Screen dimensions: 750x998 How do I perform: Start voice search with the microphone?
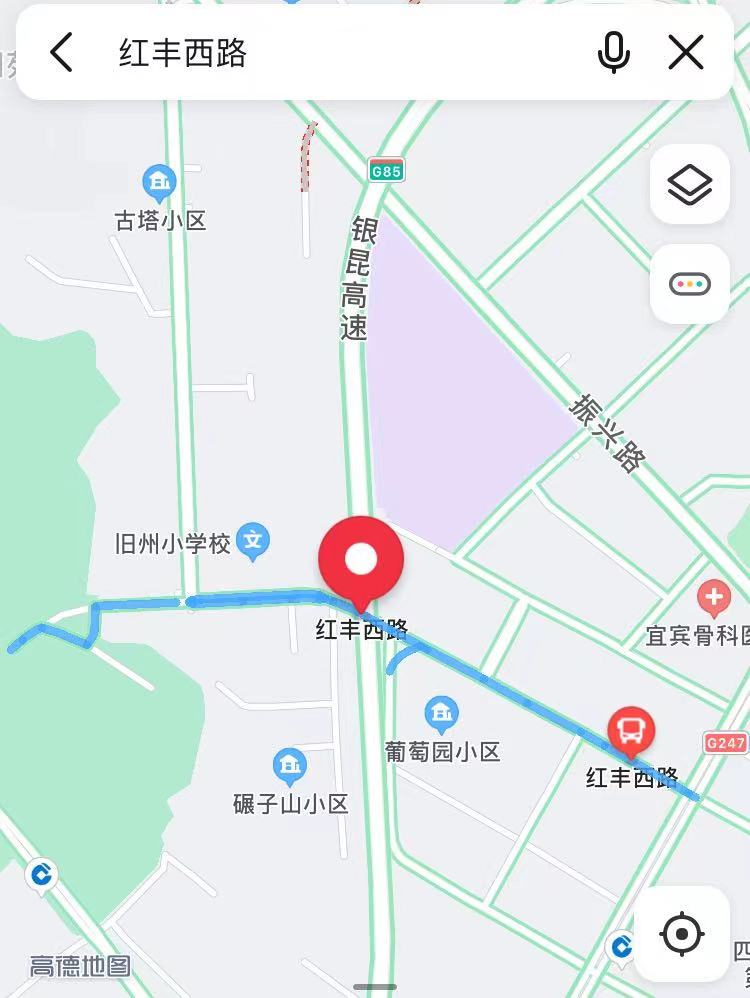[613, 52]
